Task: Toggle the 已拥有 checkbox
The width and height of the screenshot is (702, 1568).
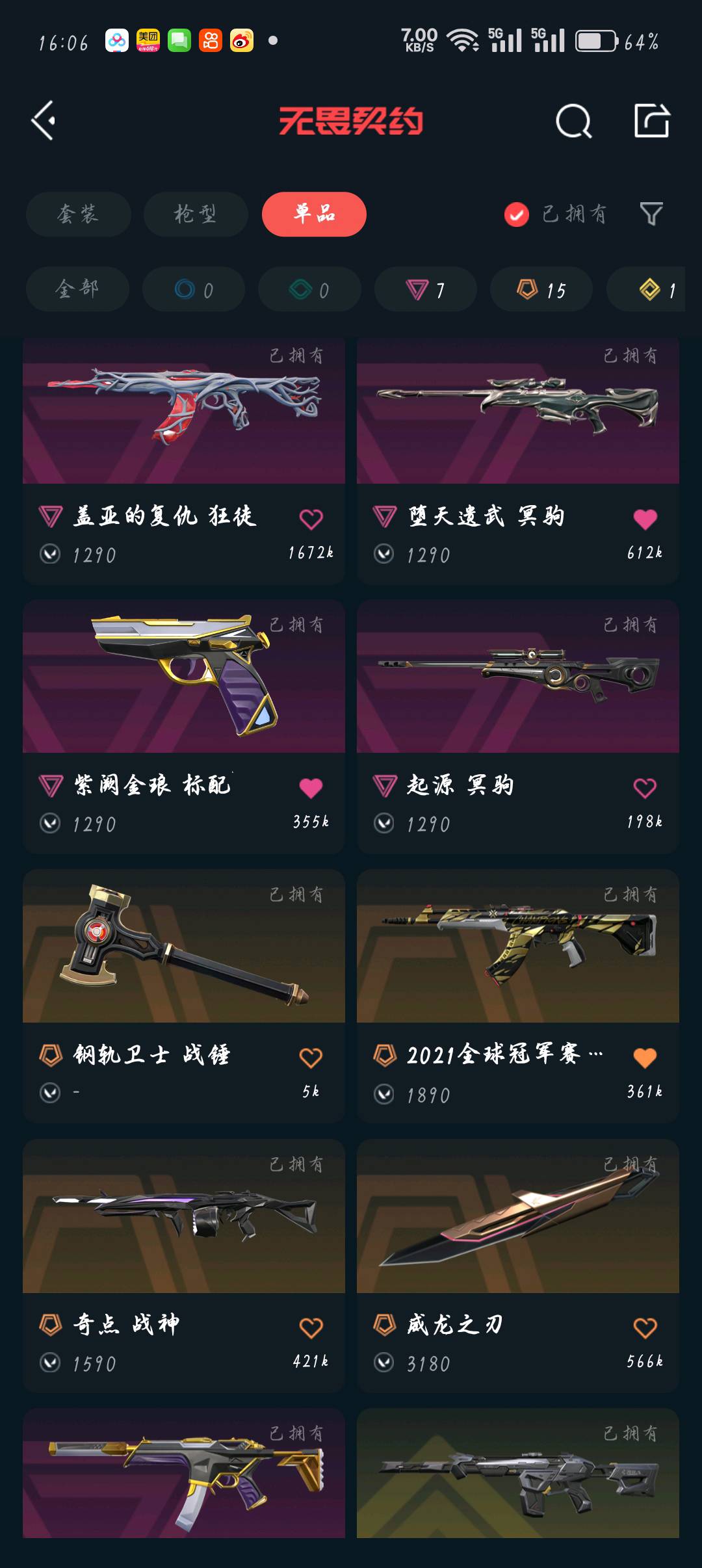Action: [x=517, y=215]
